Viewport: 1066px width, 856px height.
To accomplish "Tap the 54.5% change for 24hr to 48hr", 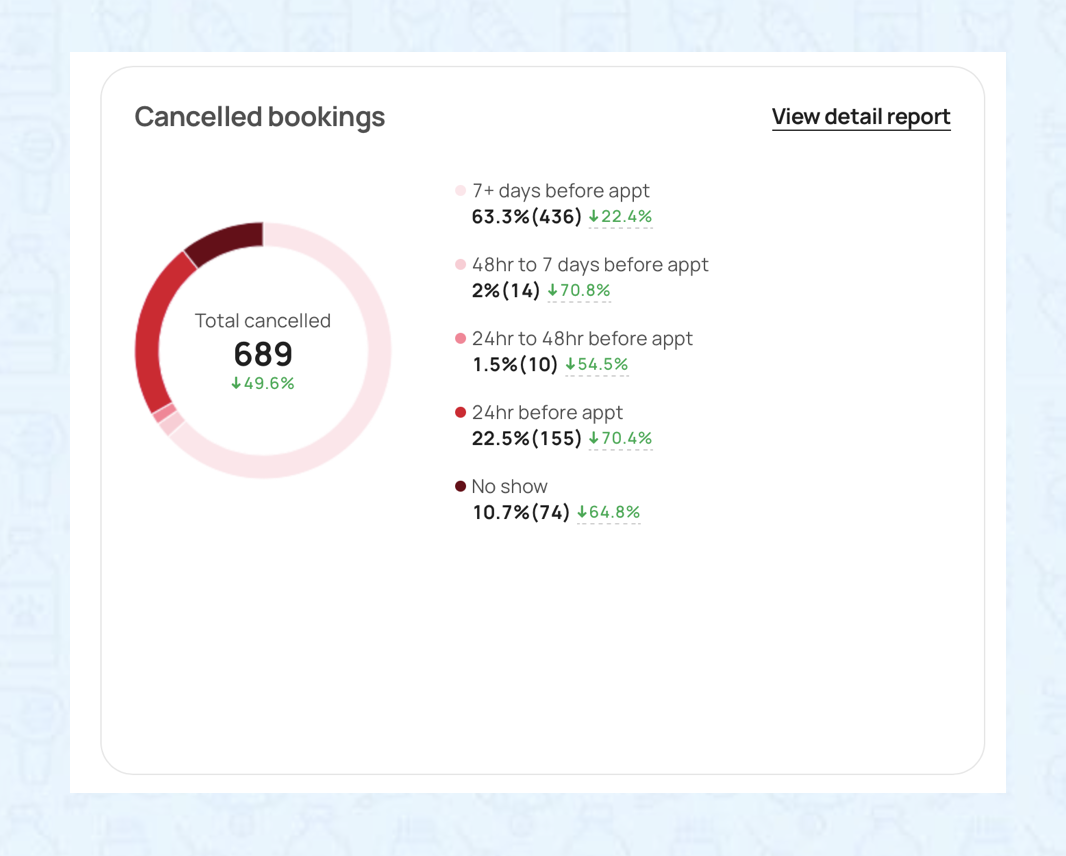I will pyautogui.click(x=597, y=365).
